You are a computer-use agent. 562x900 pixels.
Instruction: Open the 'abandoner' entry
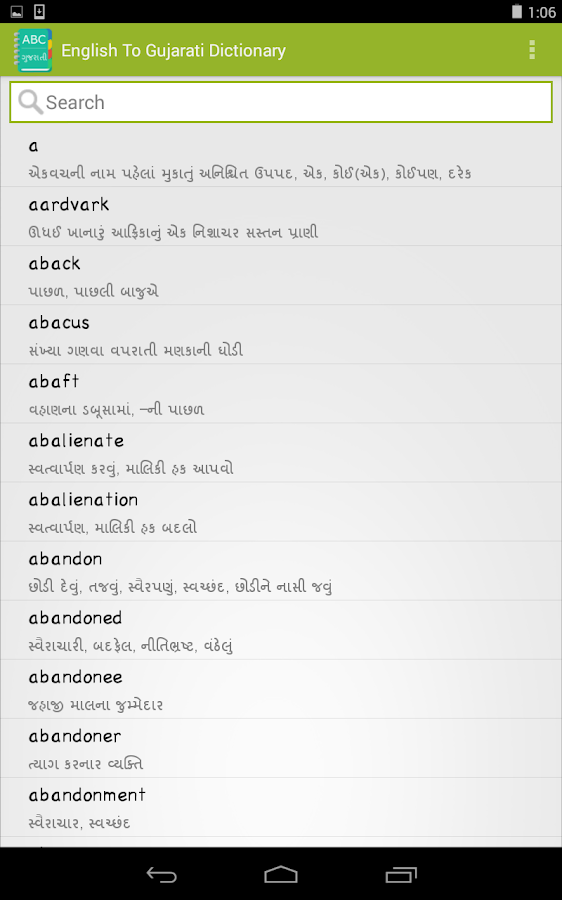tap(281, 749)
